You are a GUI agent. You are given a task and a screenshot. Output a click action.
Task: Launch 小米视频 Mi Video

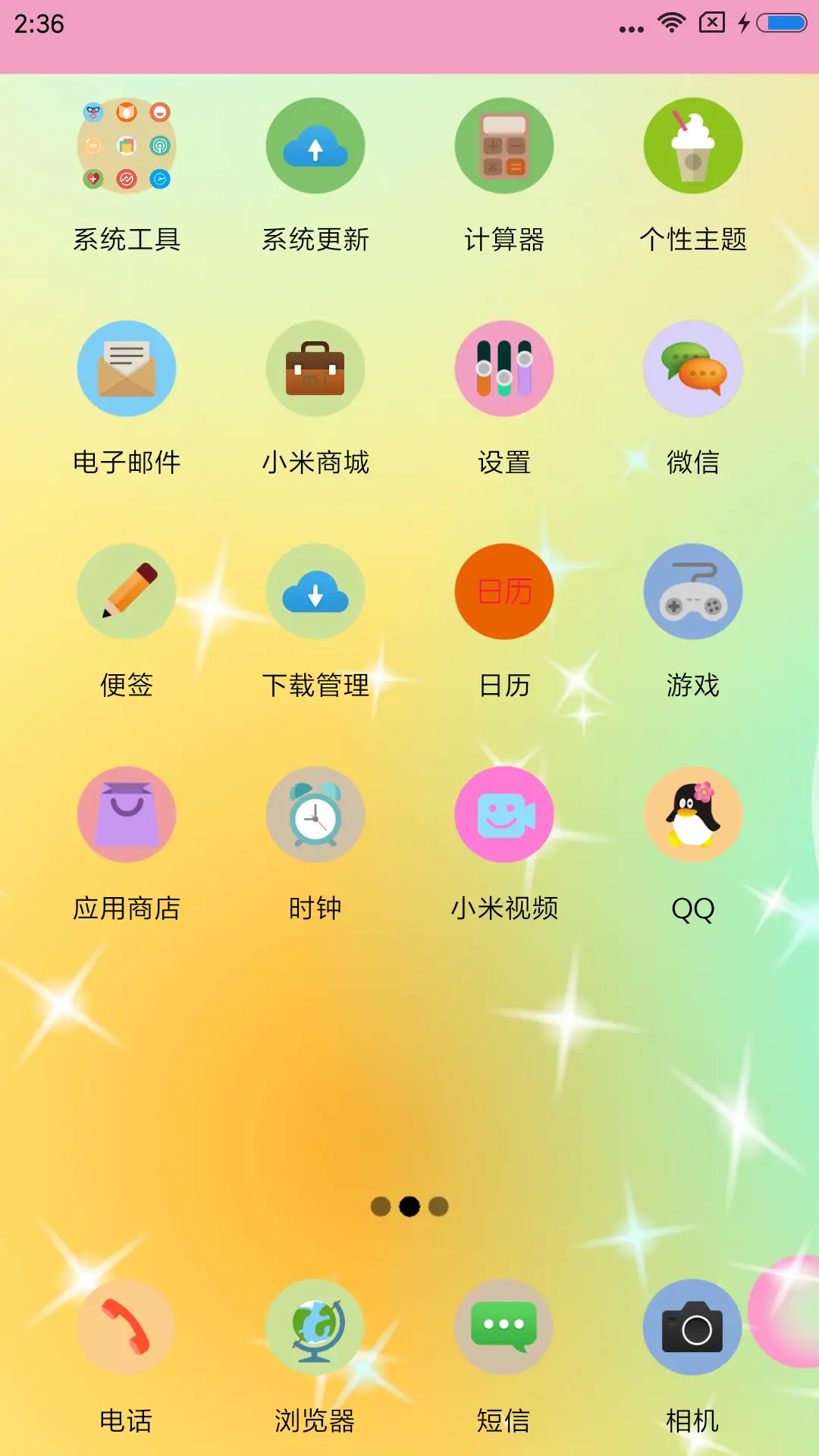tap(504, 814)
